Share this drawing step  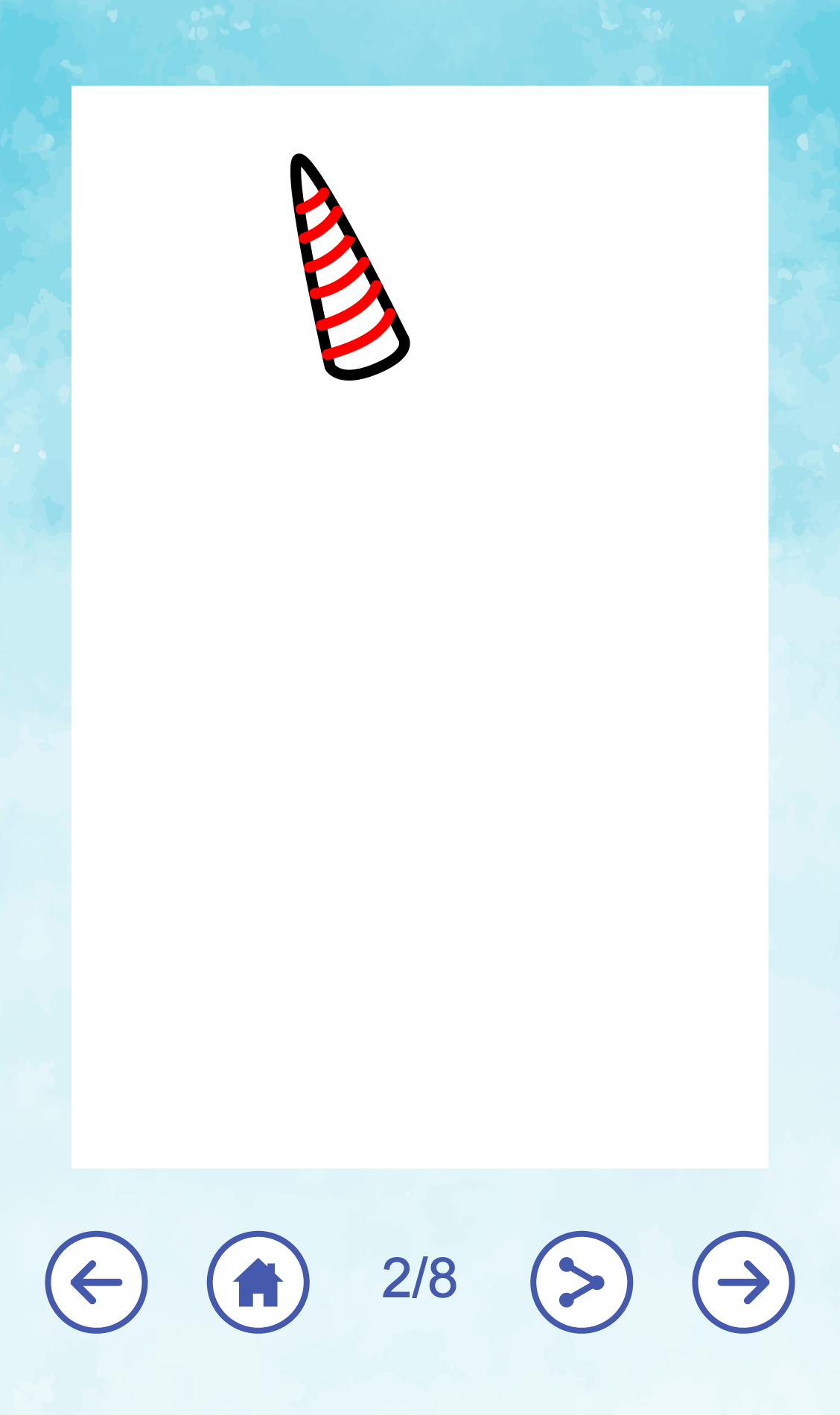click(582, 1282)
